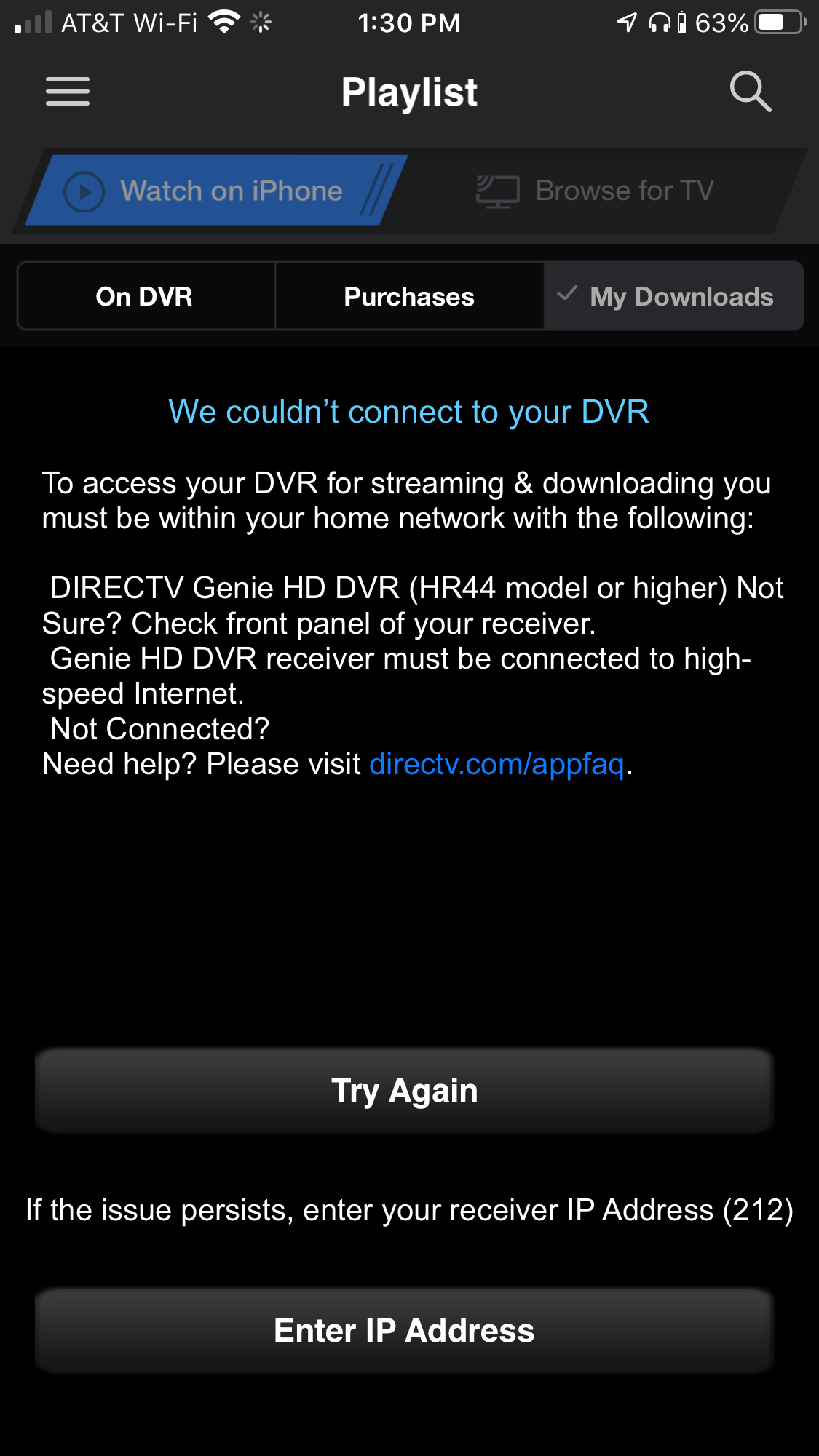
Task: Open the hamburger drawer menu
Action: click(x=68, y=92)
